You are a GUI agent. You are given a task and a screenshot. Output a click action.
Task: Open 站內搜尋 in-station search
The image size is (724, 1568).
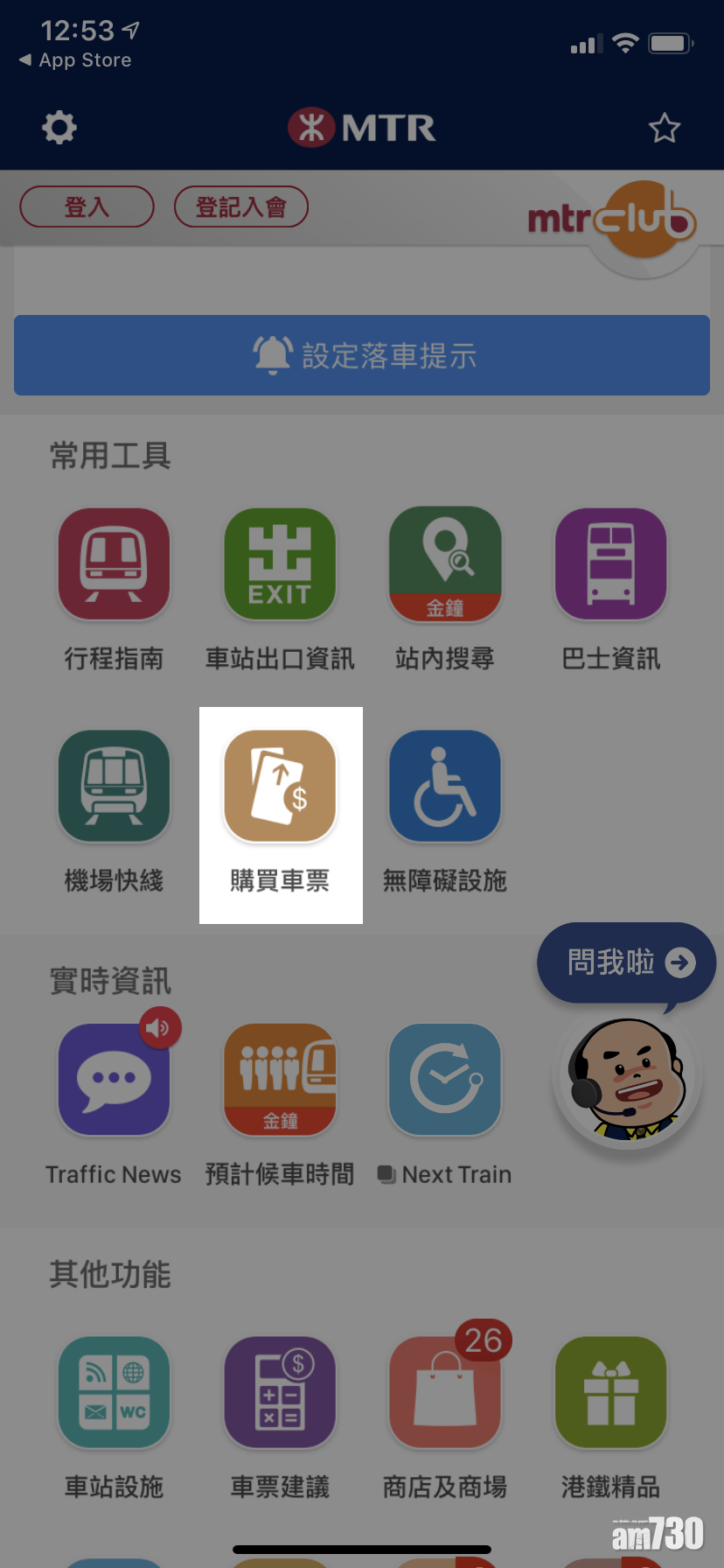point(445,564)
